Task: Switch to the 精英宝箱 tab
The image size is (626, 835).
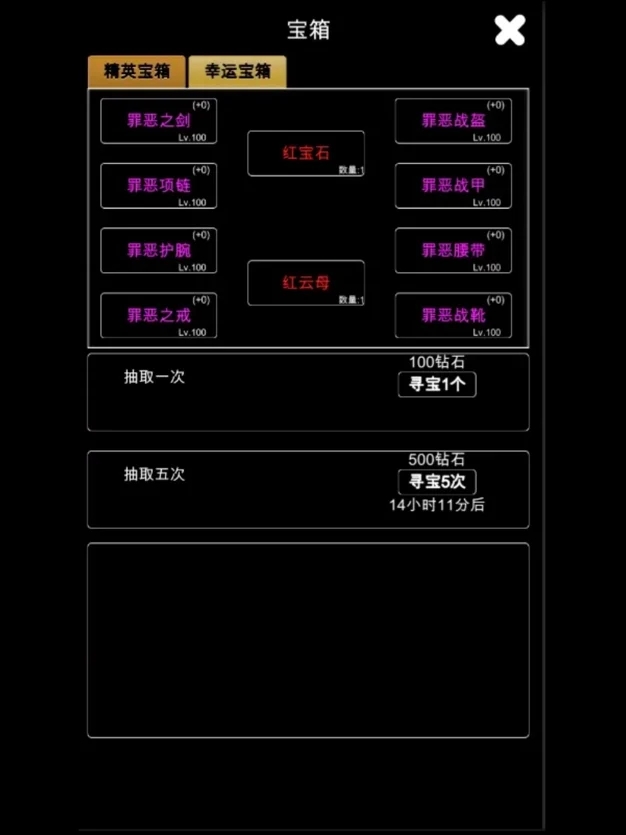Action: pos(137,72)
